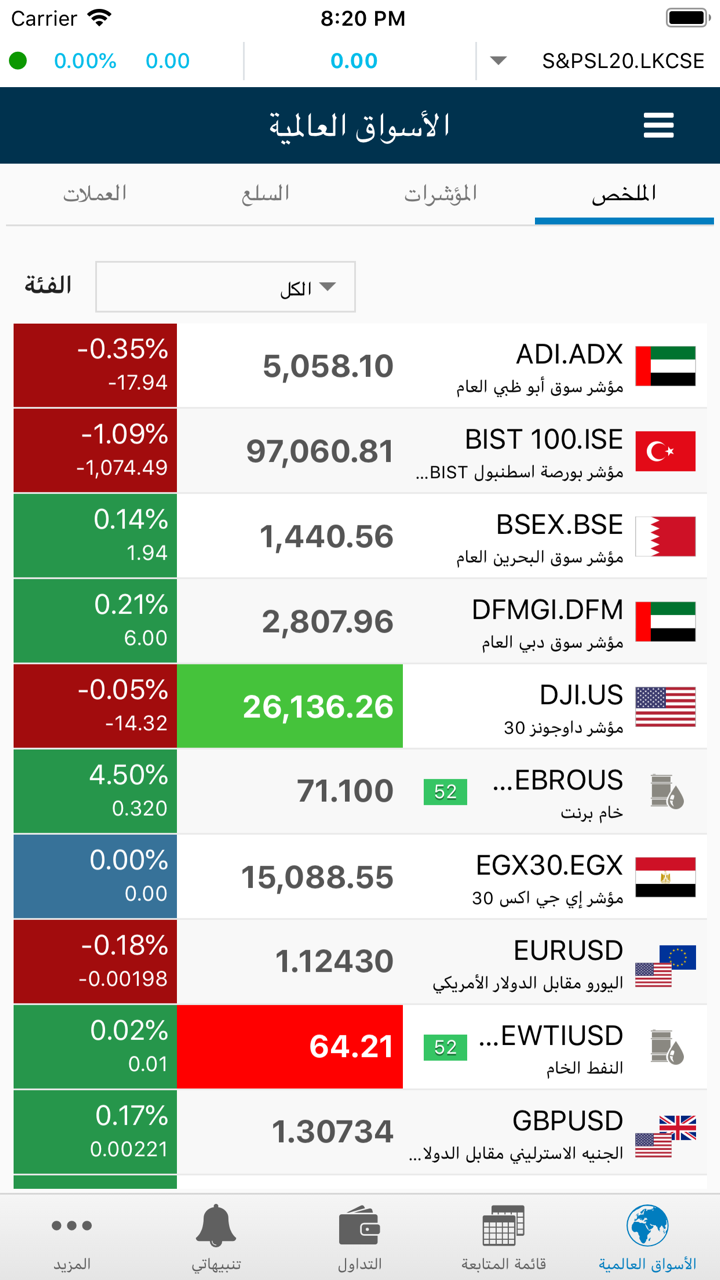Image resolution: width=720 pixels, height=1280 pixels.
Task: Select the الملخص tab
Action: click(x=624, y=194)
